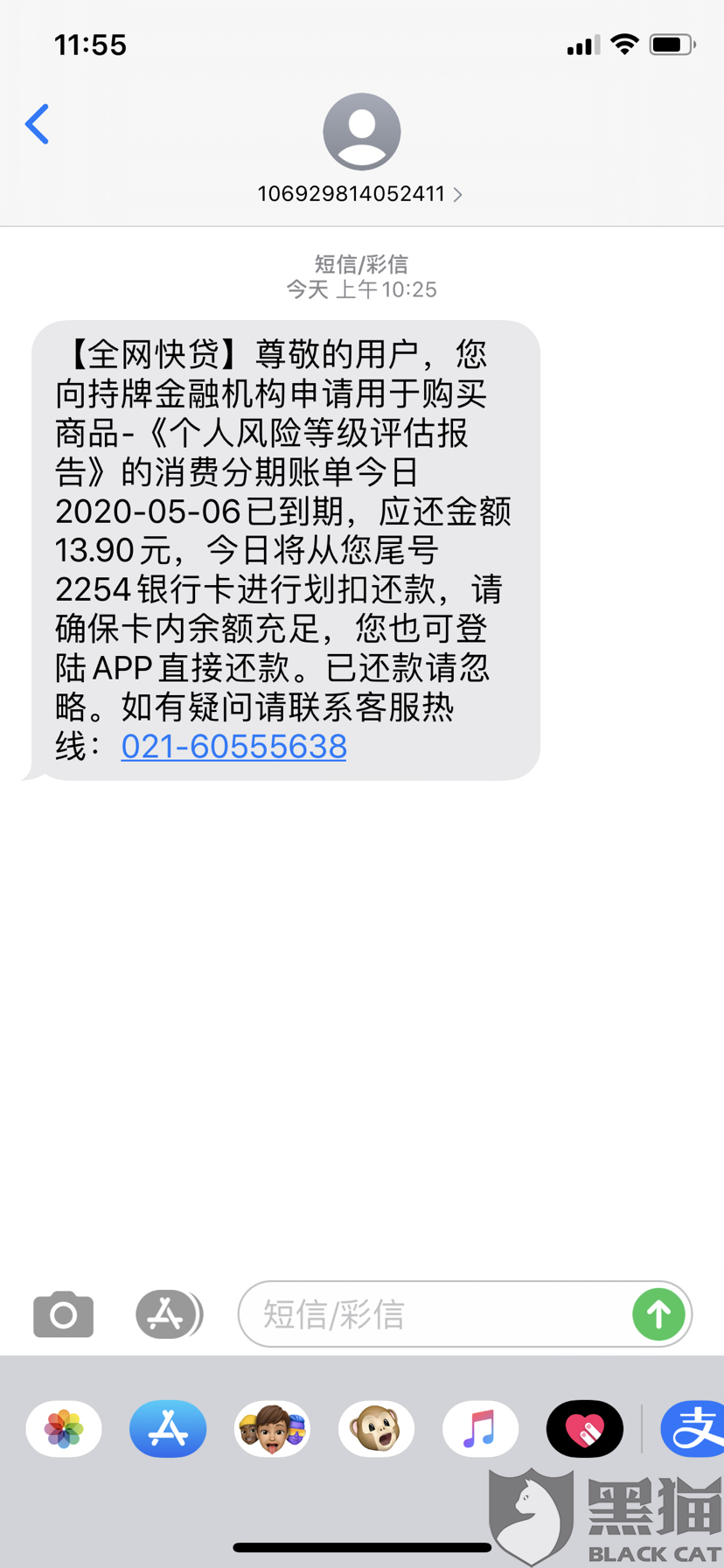Toggle the iMessage app drawer button

[x=168, y=1314]
